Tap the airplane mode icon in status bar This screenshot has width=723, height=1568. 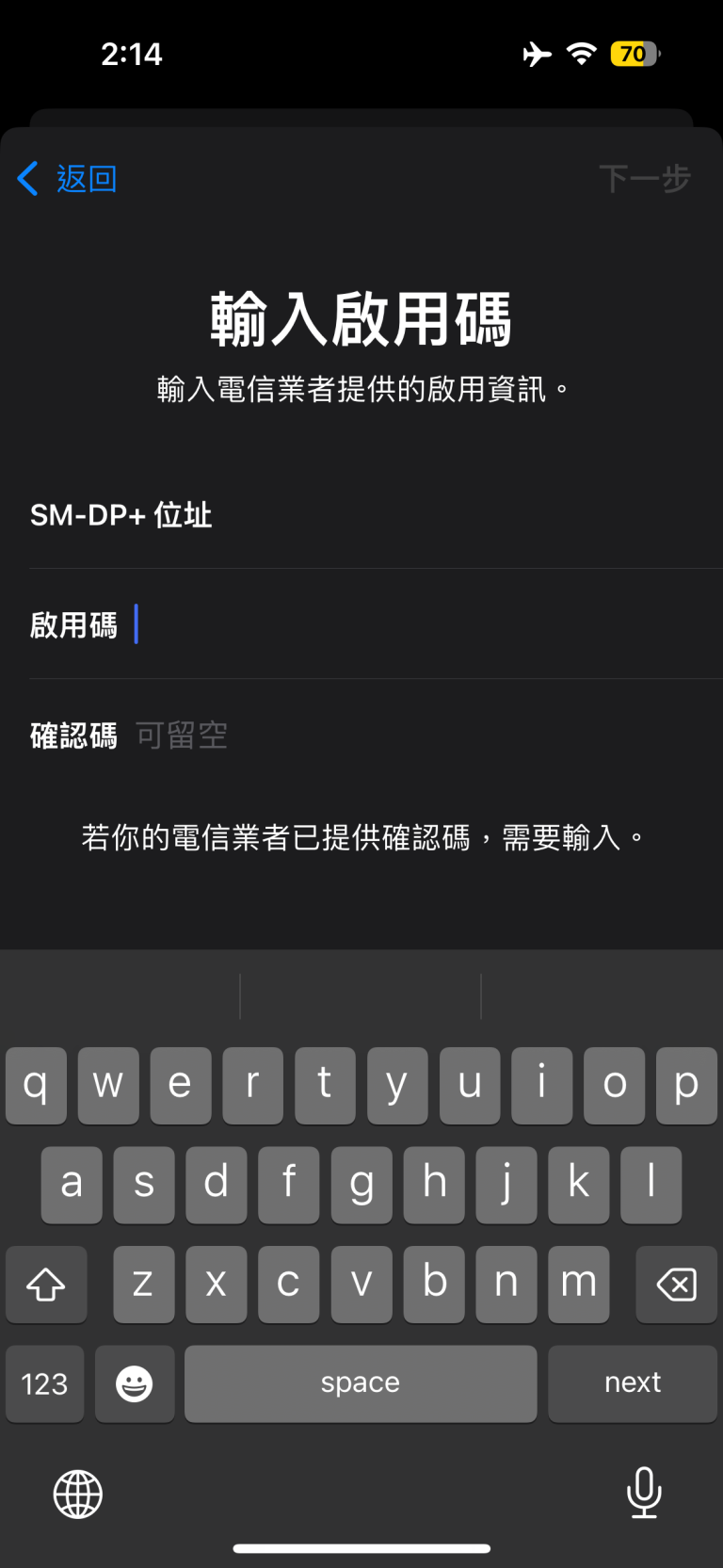(x=537, y=54)
